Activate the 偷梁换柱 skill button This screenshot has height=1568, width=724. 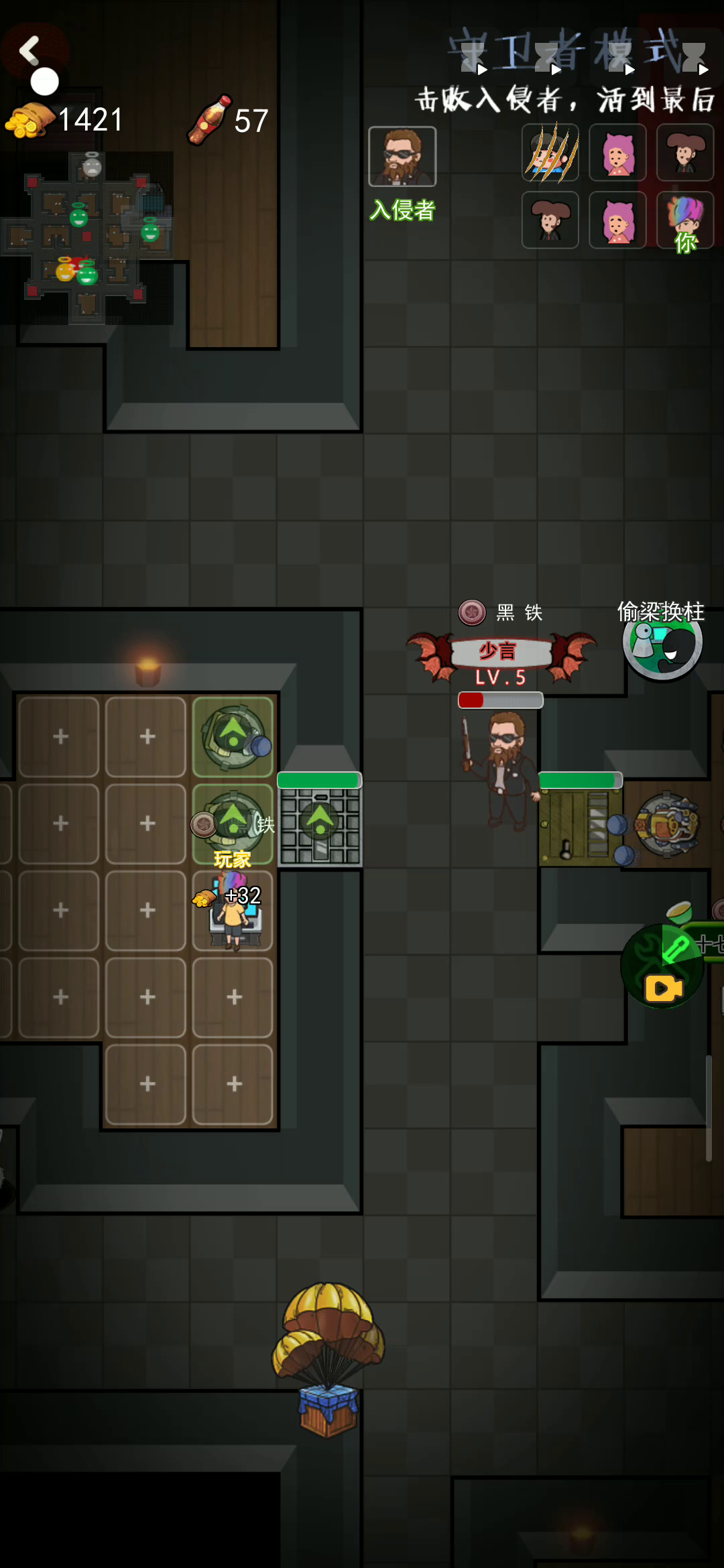click(x=662, y=643)
